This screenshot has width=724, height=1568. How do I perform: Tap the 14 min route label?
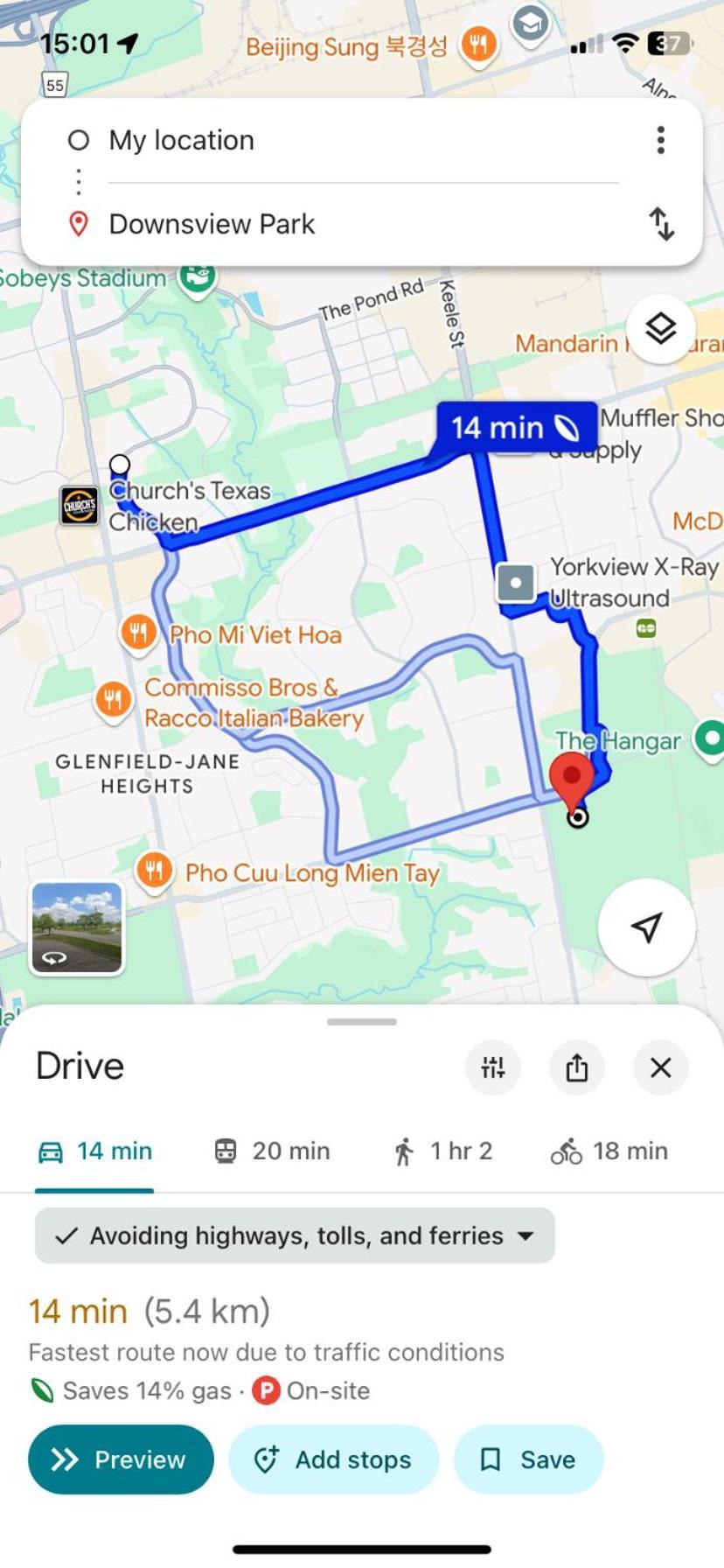(515, 427)
